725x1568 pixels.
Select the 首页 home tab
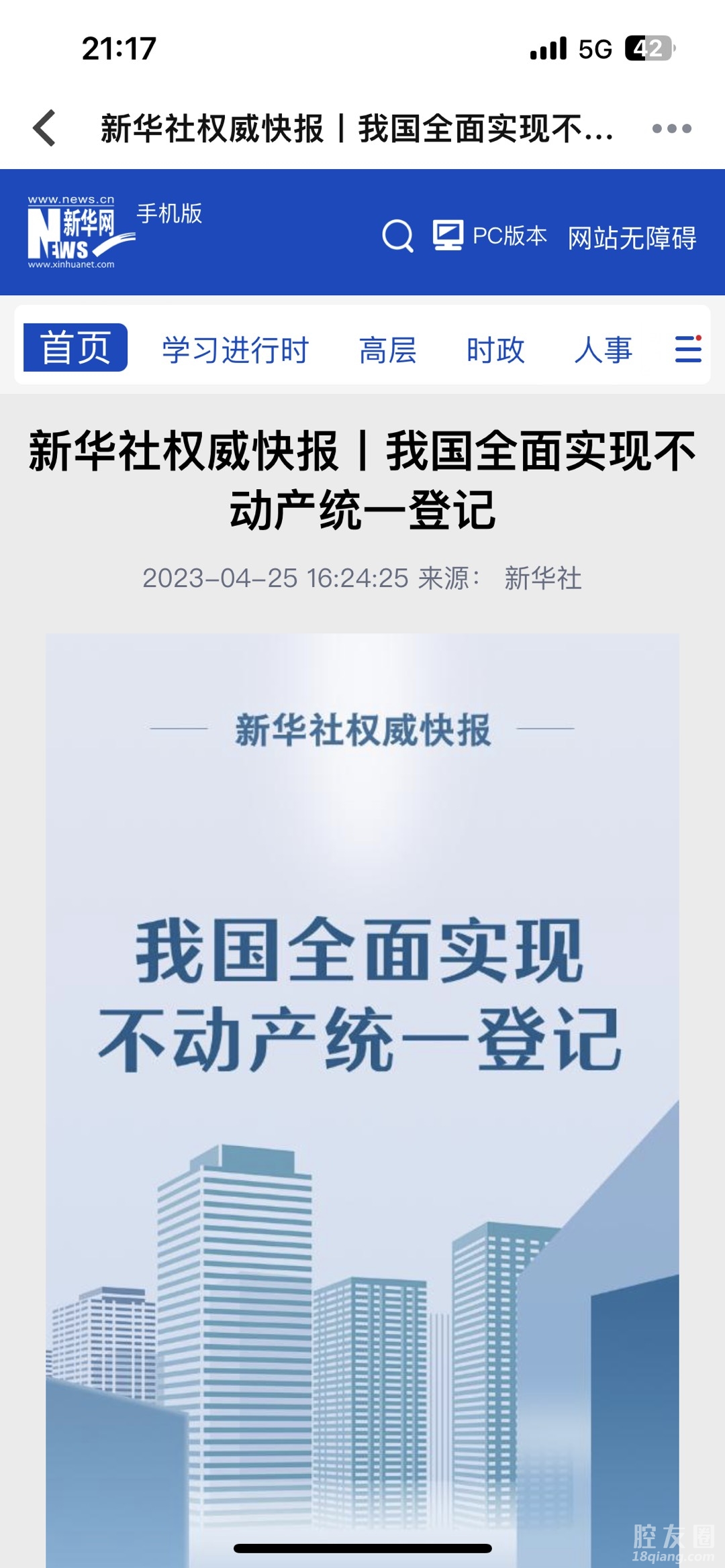[75, 348]
